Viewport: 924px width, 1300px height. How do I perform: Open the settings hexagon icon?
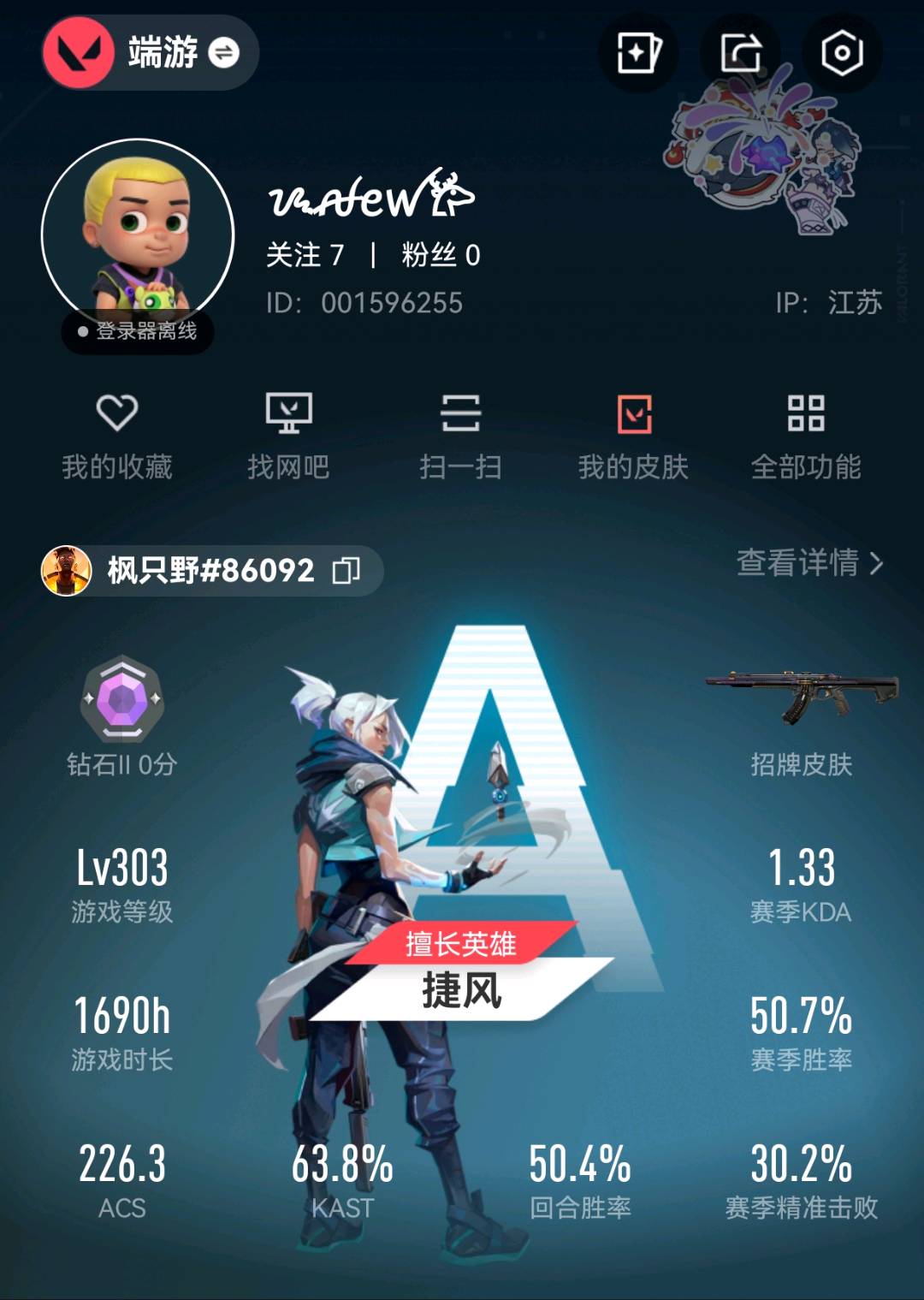tap(842, 53)
